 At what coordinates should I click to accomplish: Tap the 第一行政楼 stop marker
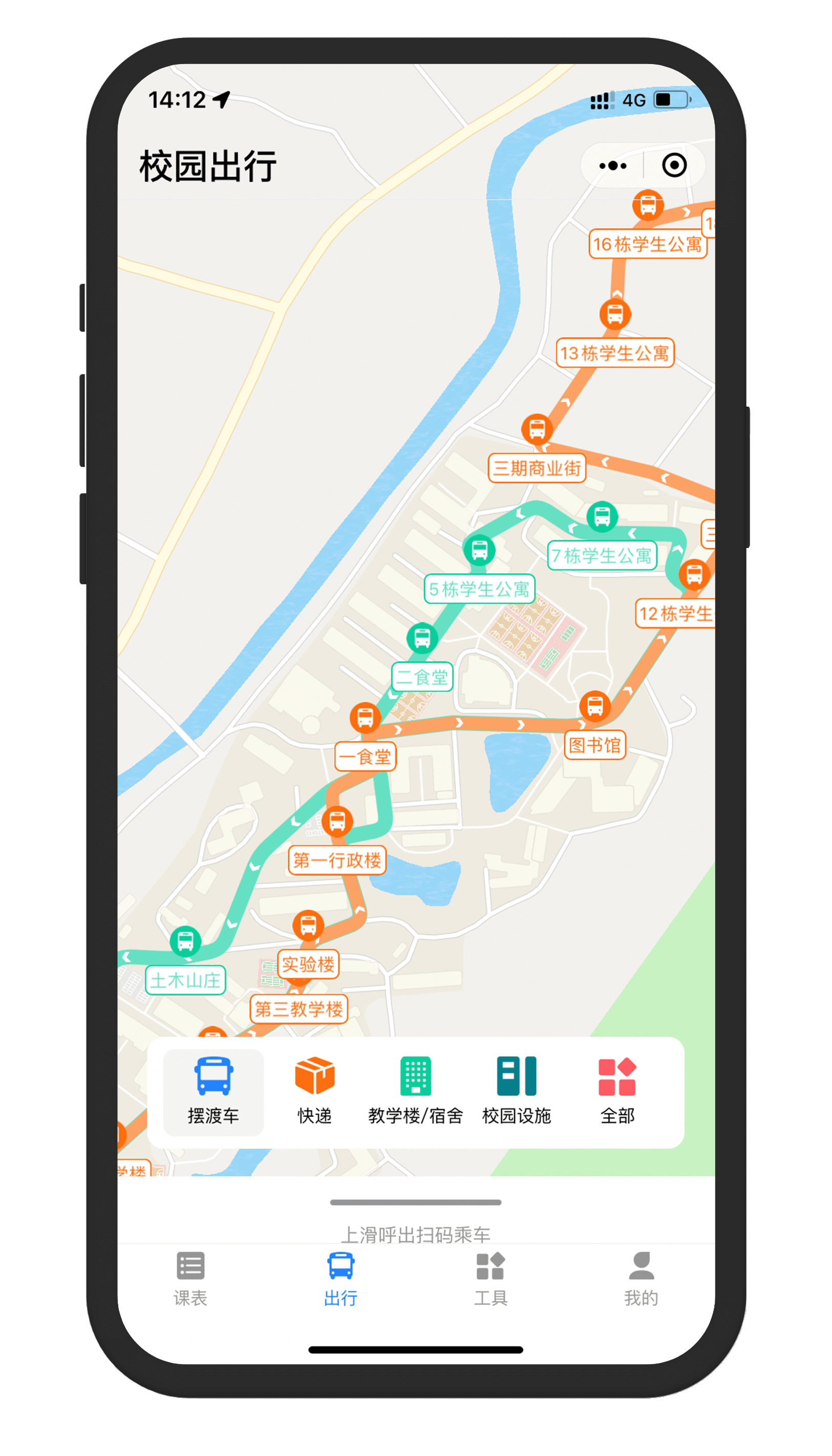tap(337, 821)
